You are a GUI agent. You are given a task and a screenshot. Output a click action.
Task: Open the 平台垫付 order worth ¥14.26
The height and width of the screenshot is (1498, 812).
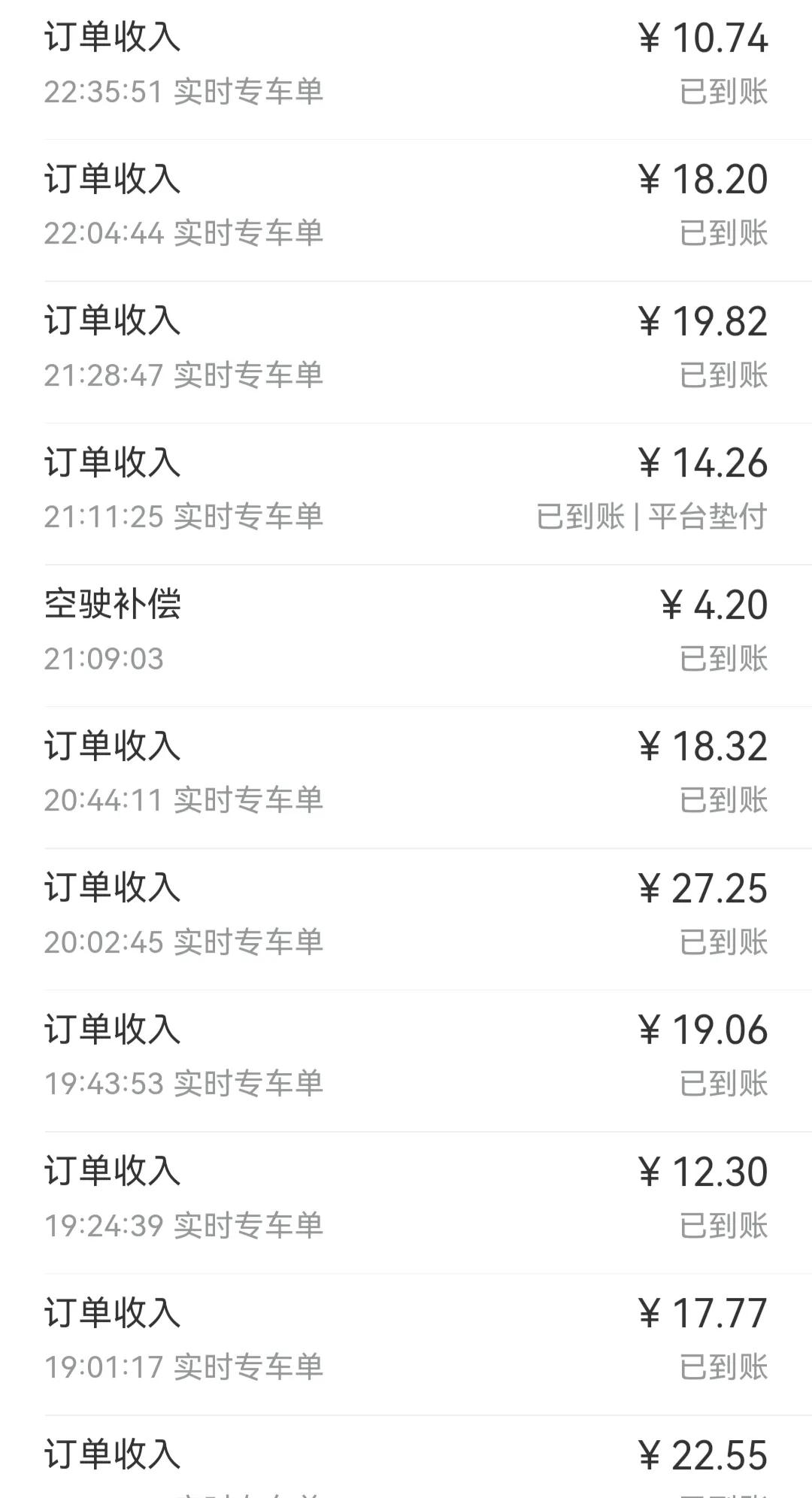point(406,489)
